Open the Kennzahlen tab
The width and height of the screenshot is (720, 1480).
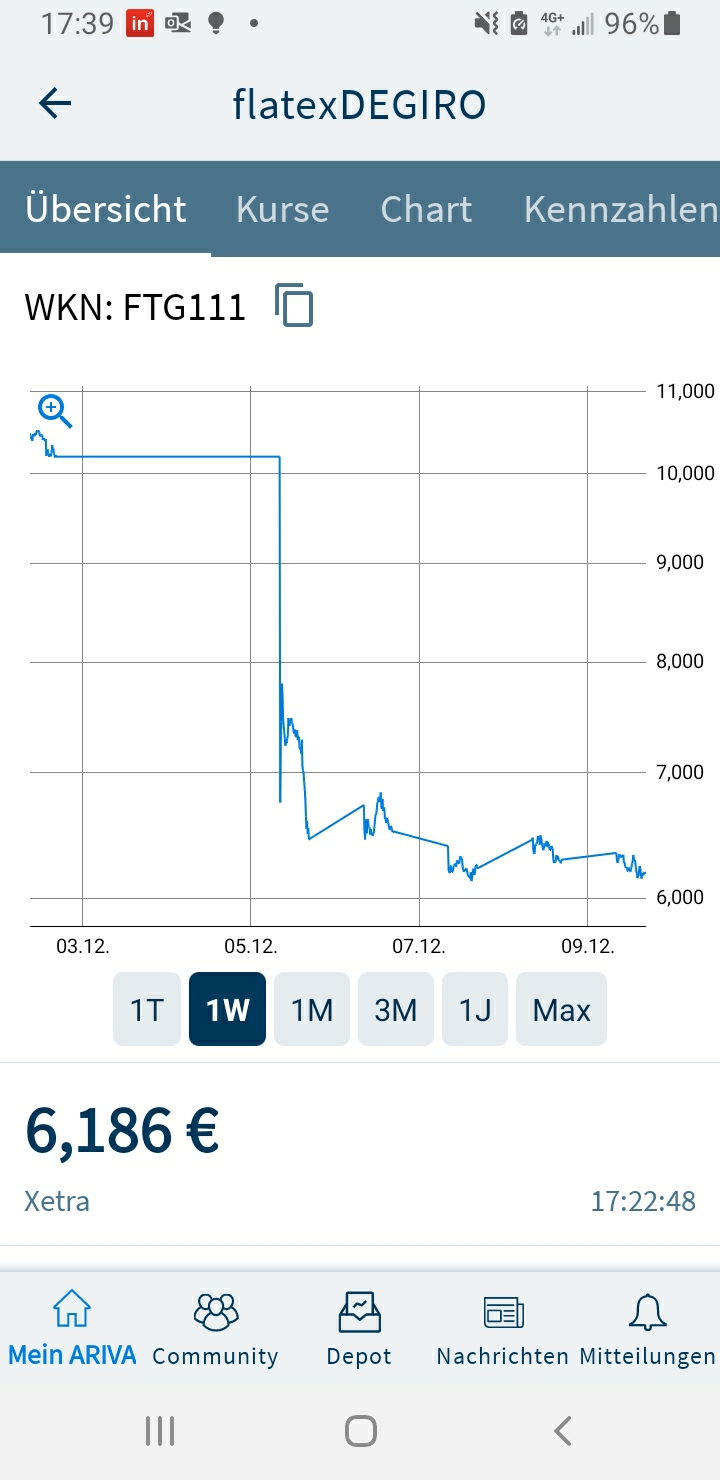pyautogui.click(x=617, y=209)
